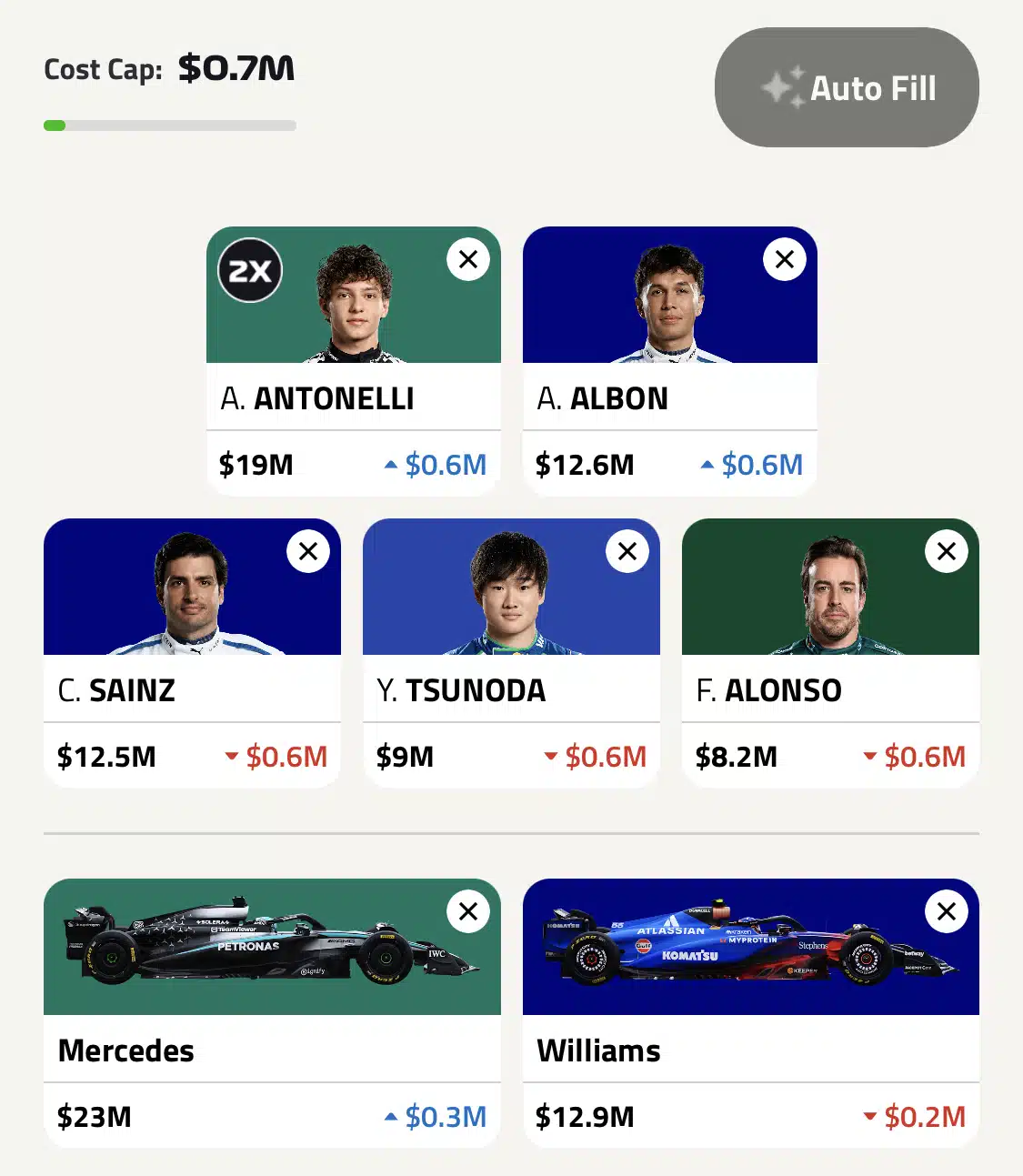Remove F. Alonso from the team
1023x1176 pixels.
(x=947, y=551)
